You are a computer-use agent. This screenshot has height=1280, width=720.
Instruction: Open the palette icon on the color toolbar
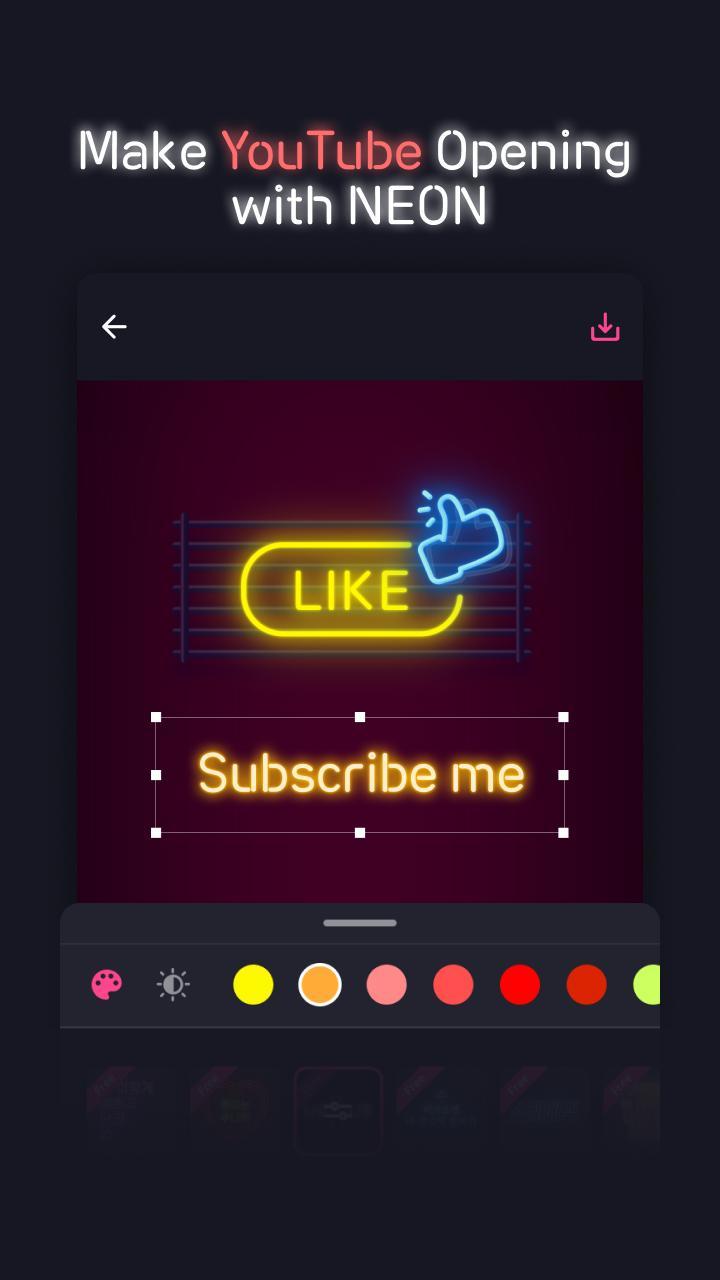(105, 985)
